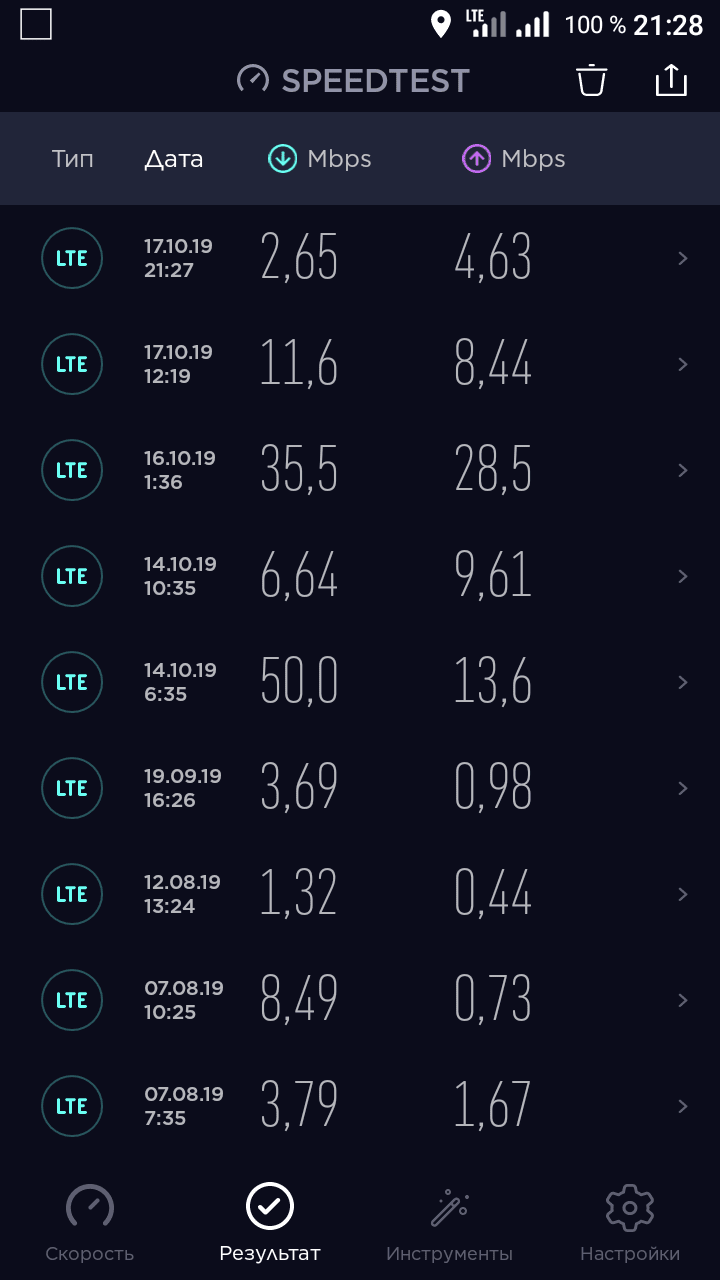Go to the Инструменты tab
This screenshot has height=1280, width=720.
(450, 1222)
